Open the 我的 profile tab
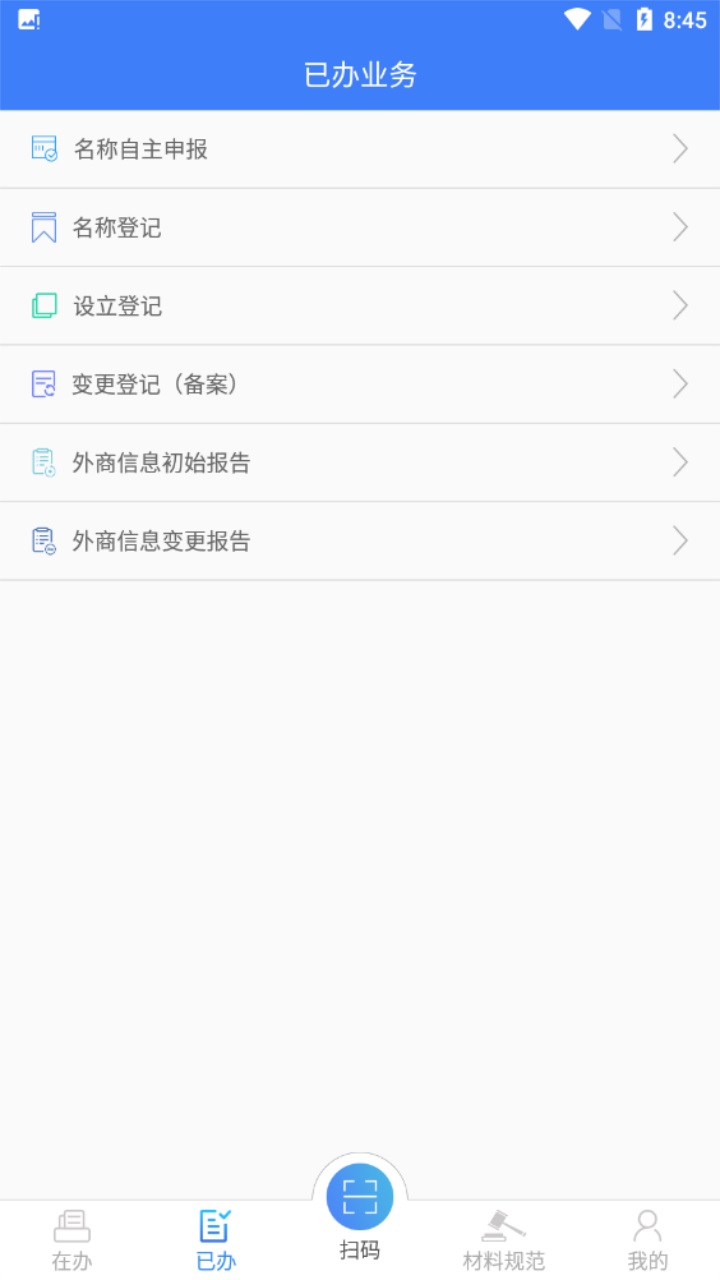The width and height of the screenshot is (720, 1280). [x=648, y=1240]
